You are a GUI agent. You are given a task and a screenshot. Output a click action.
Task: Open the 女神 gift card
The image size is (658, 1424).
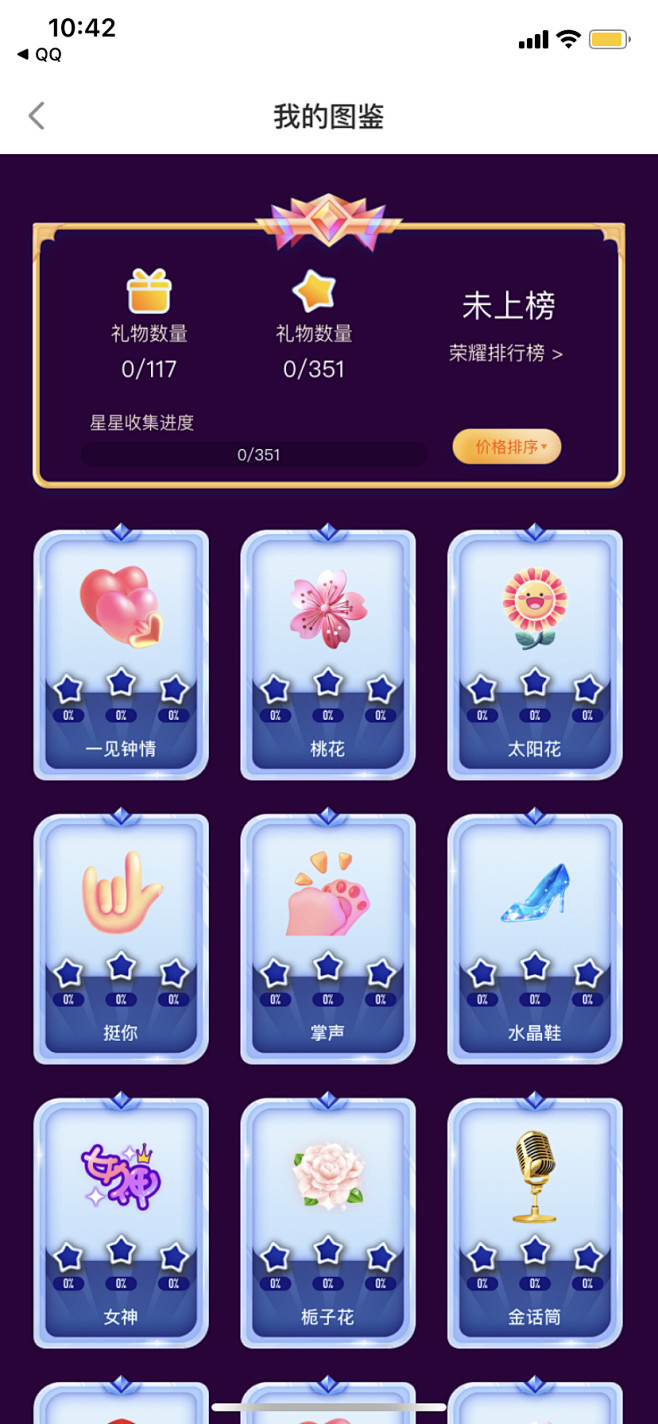click(x=121, y=1222)
